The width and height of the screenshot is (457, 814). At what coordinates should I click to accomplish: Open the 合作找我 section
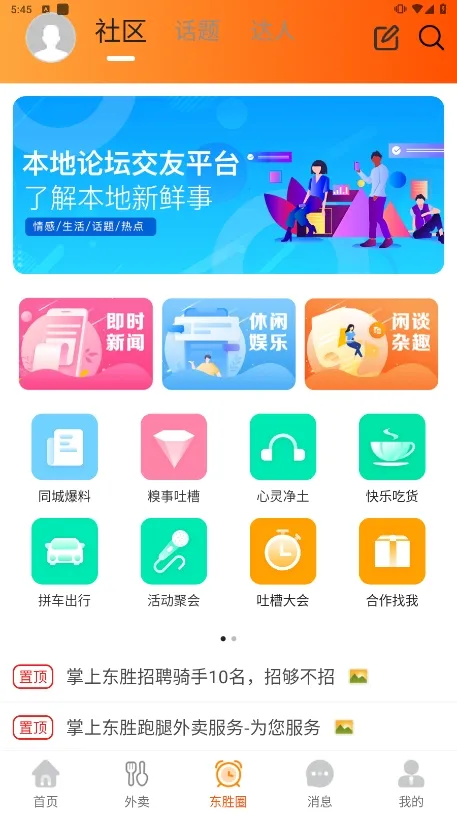[x=392, y=563]
